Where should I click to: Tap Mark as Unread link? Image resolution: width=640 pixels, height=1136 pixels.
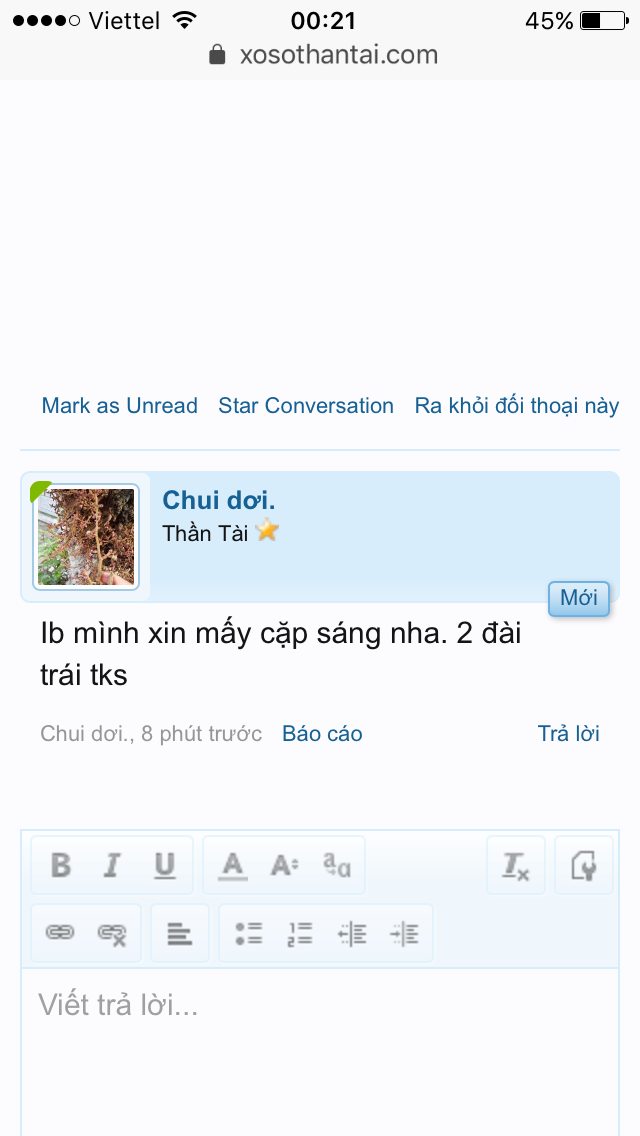pyautogui.click(x=119, y=406)
